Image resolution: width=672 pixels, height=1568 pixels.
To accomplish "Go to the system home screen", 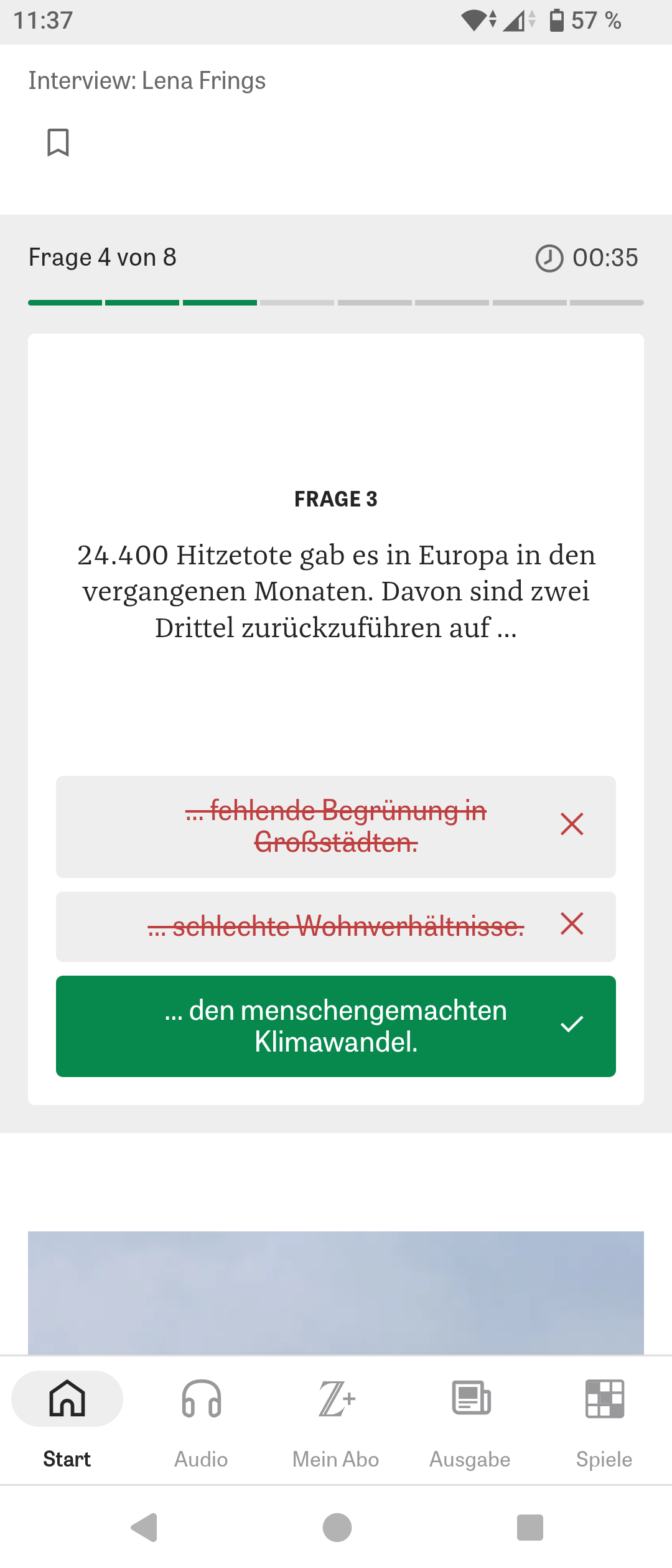I will (337, 1528).
